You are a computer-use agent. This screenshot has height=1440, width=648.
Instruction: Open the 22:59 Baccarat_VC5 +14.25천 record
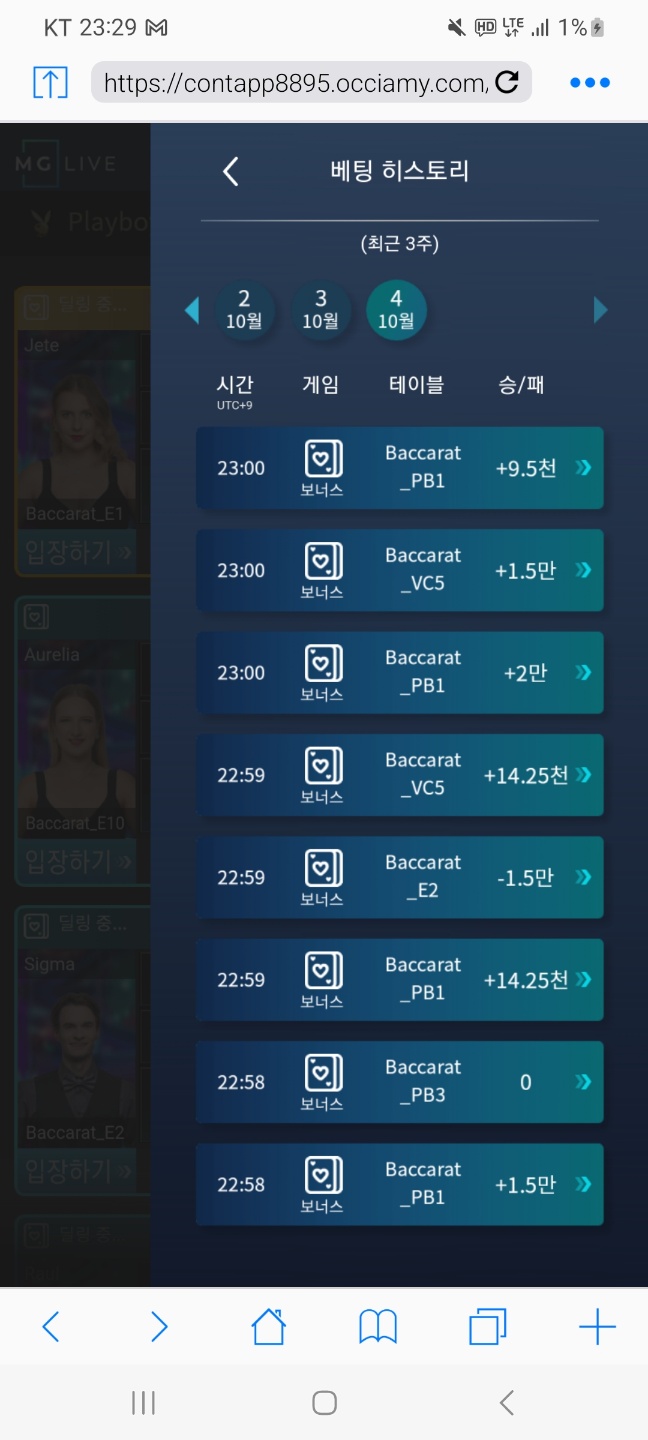pyautogui.click(x=400, y=775)
